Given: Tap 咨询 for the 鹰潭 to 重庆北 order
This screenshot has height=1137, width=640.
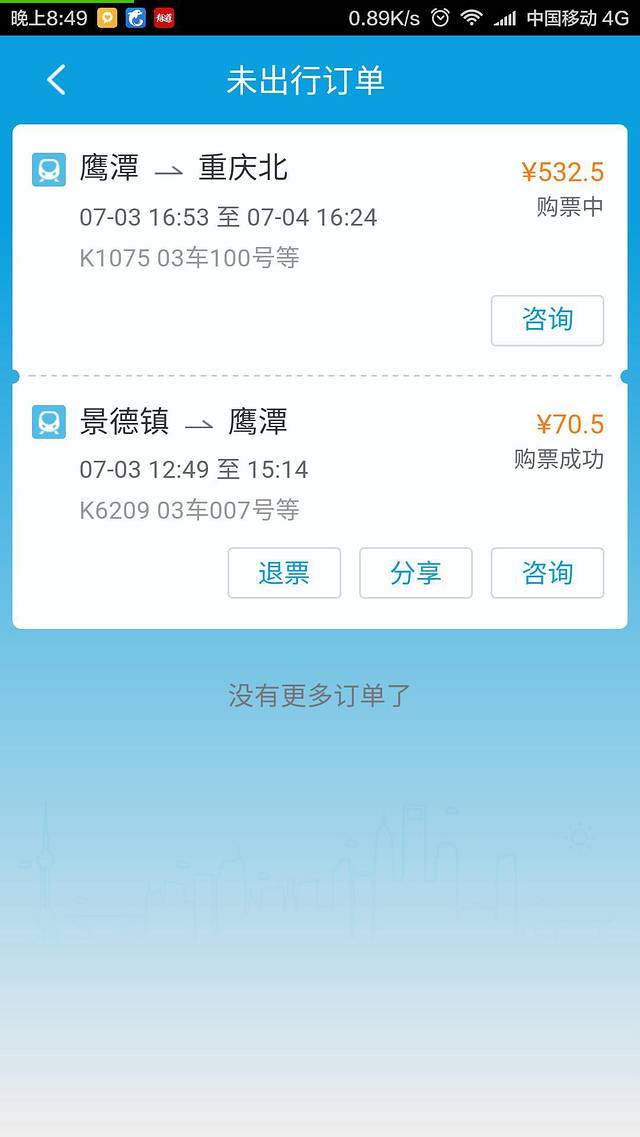Looking at the screenshot, I should point(547,320).
